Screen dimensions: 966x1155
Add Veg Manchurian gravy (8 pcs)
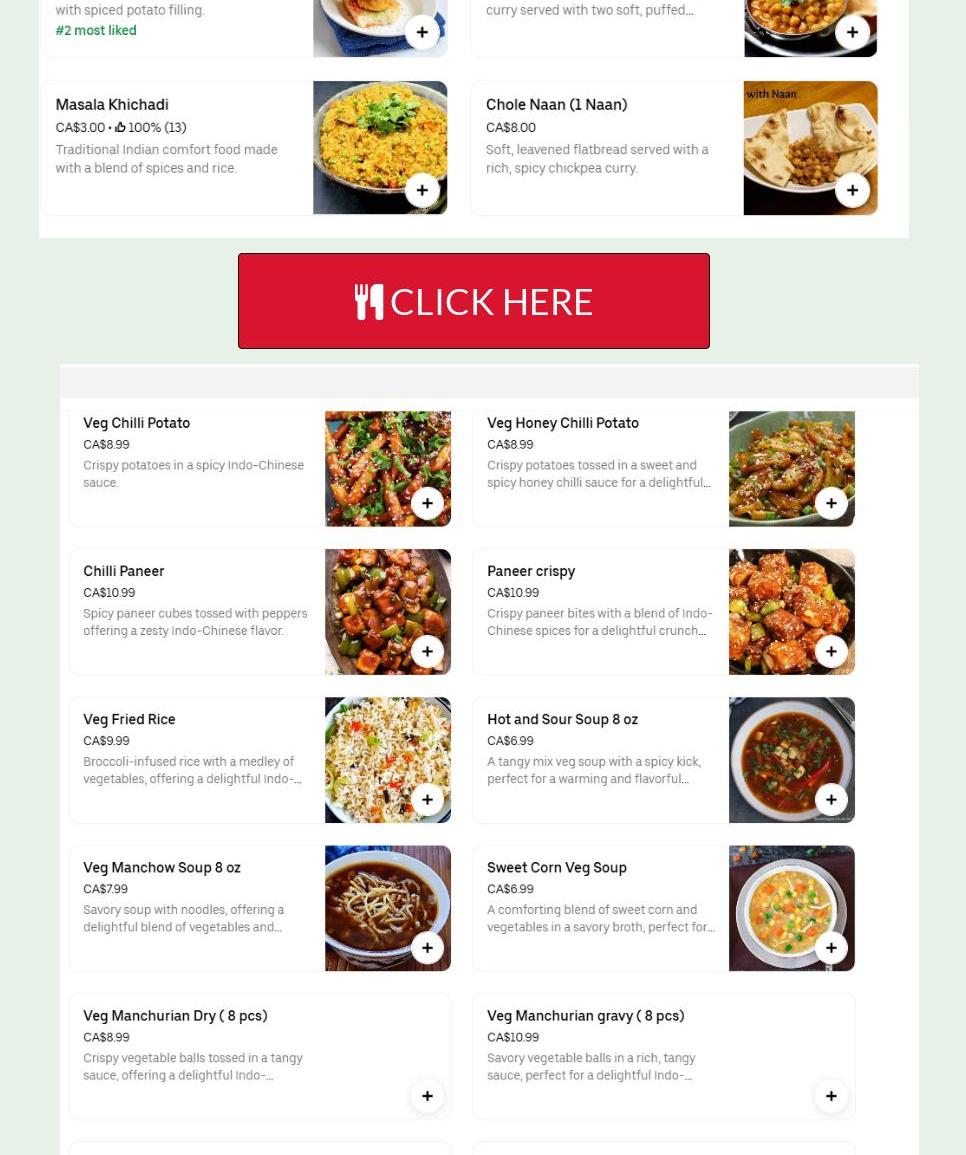[x=831, y=1095]
